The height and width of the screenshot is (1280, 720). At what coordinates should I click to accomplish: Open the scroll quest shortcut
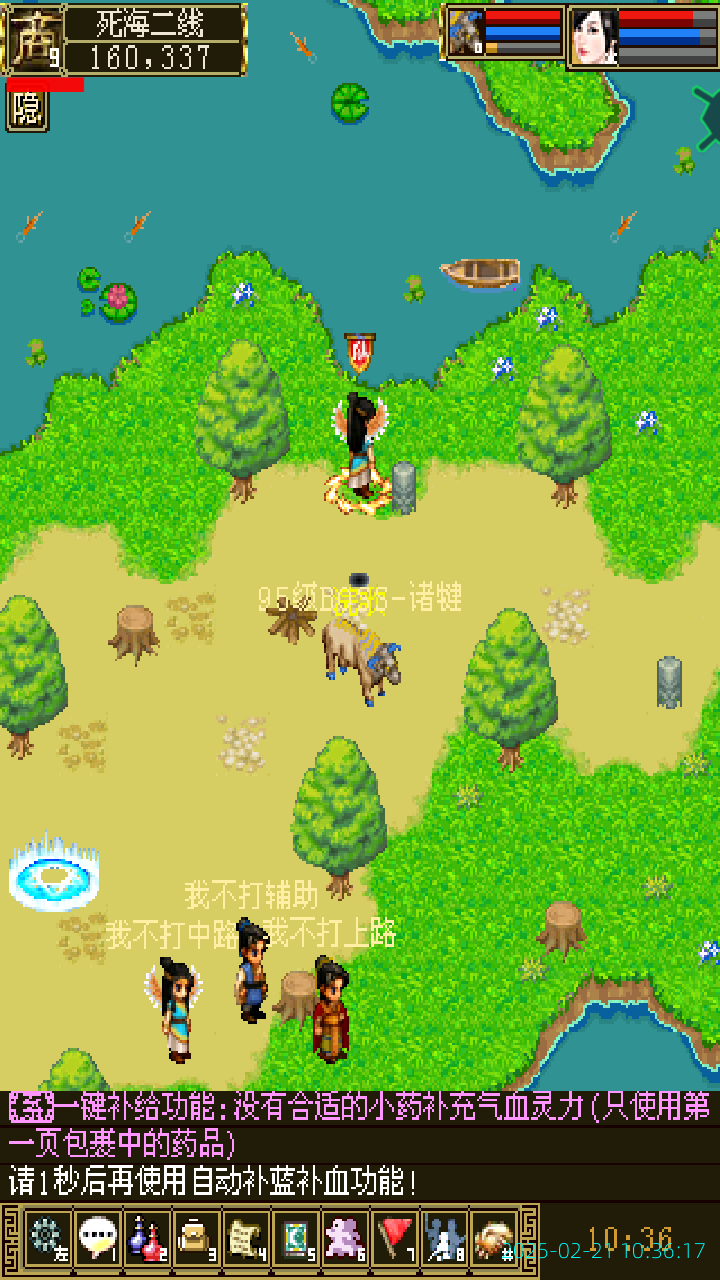click(246, 1238)
